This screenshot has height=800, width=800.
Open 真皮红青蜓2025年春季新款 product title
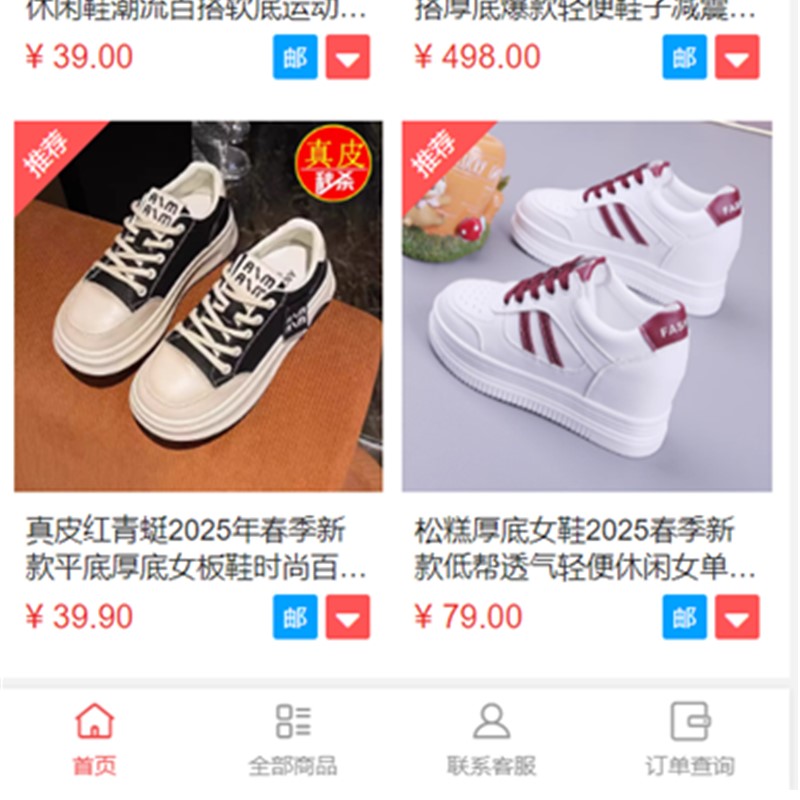tap(196, 549)
